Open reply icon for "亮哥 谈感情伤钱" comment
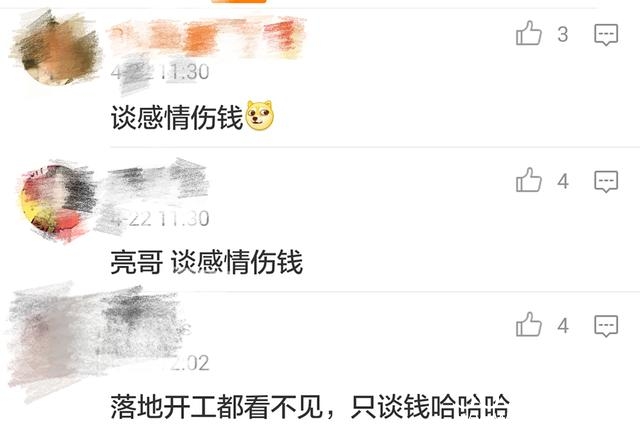The image size is (640, 433). point(606,181)
